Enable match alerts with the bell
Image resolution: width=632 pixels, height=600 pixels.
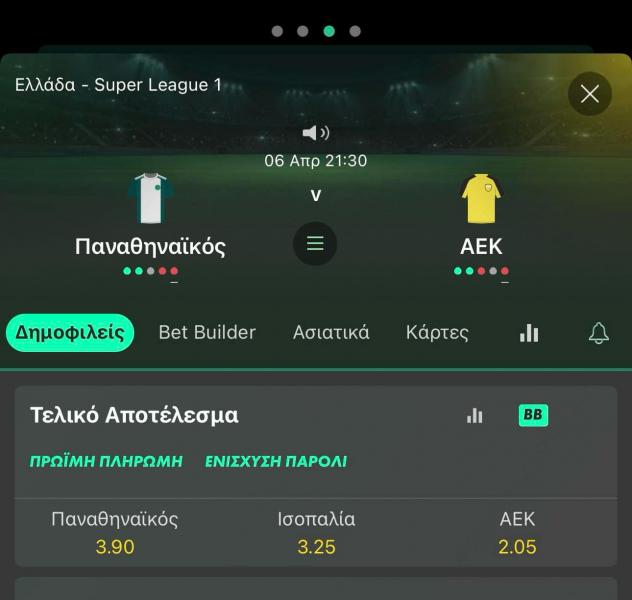(x=598, y=333)
